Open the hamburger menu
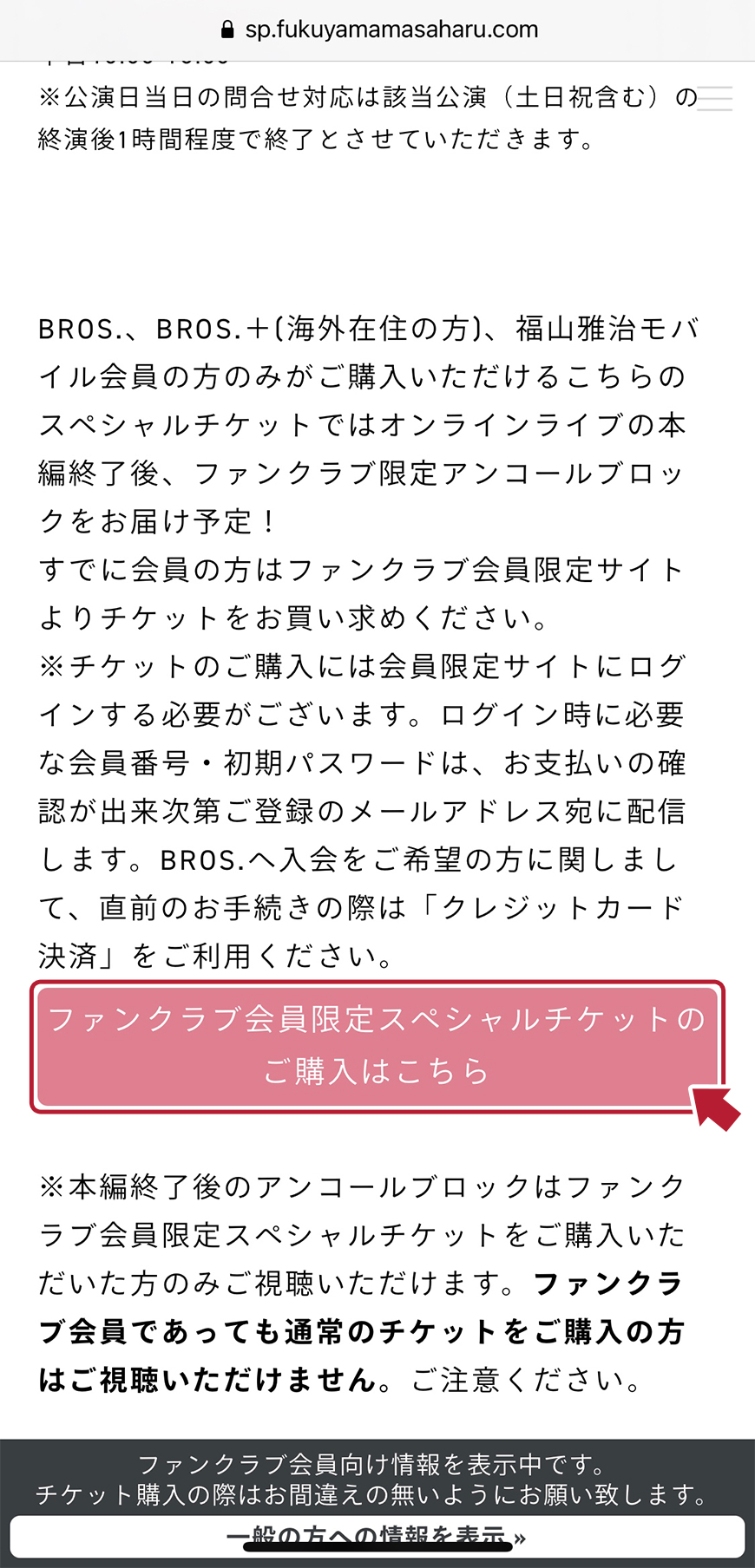Image resolution: width=755 pixels, height=1568 pixels. click(x=714, y=99)
